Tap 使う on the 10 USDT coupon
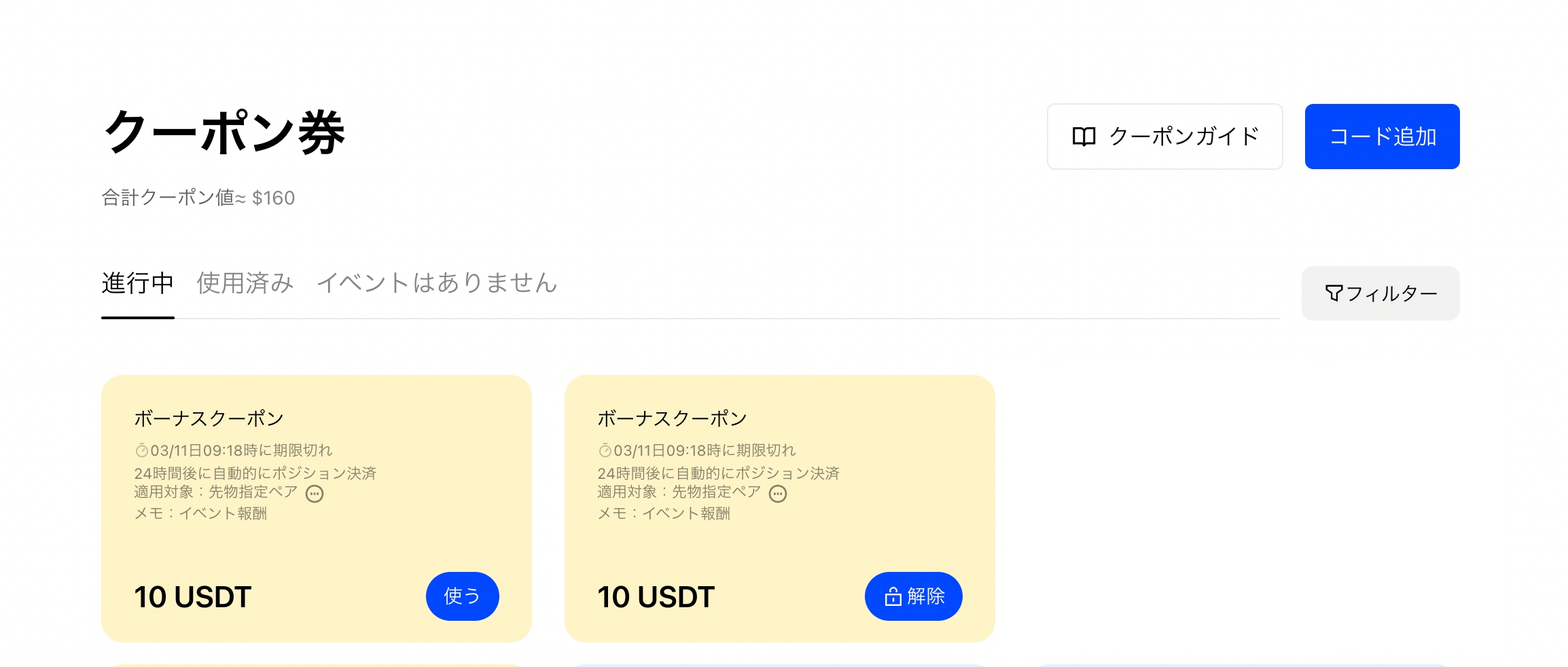The height and width of the screenshot is (667, 1568). click(x=462, y=596)
